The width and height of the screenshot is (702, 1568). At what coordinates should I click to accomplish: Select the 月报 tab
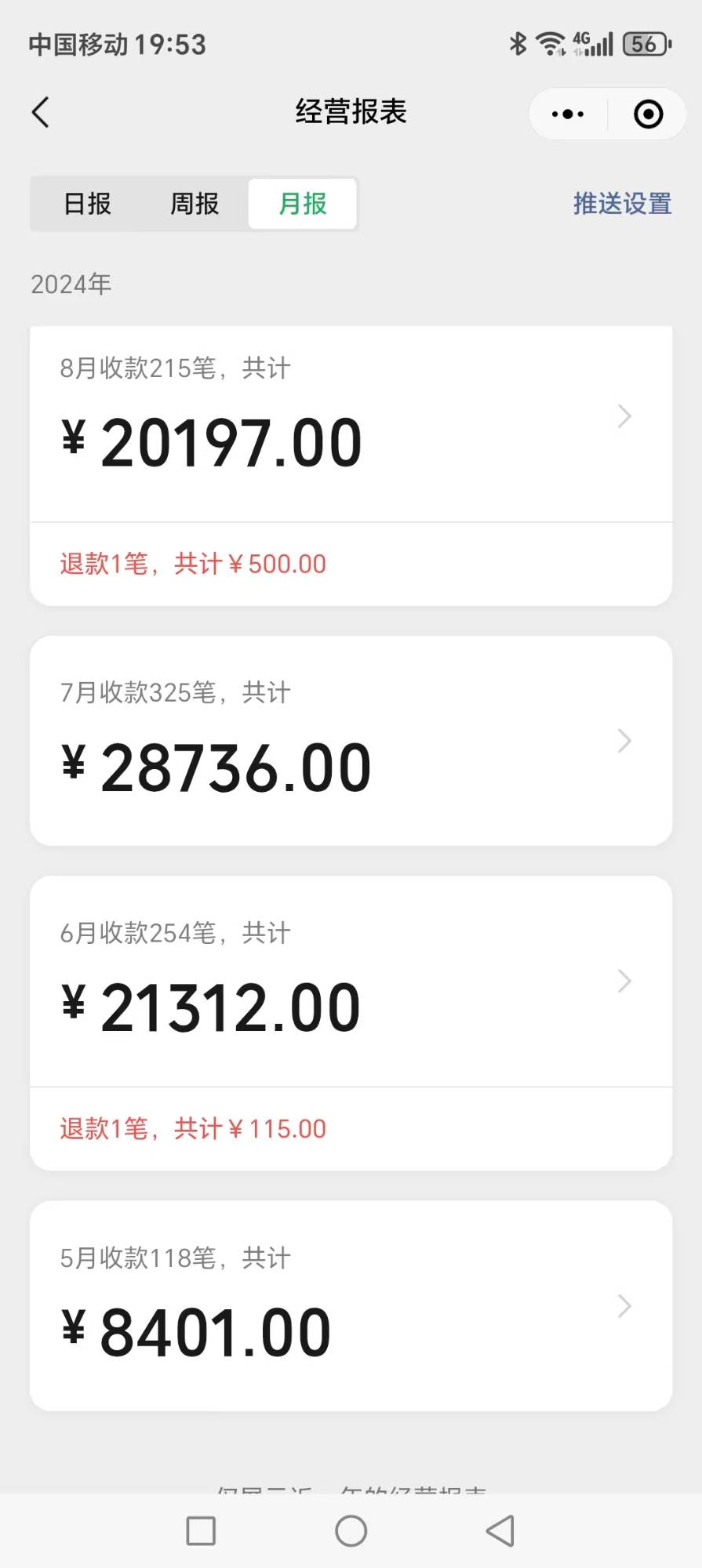[x=303, y=204]
